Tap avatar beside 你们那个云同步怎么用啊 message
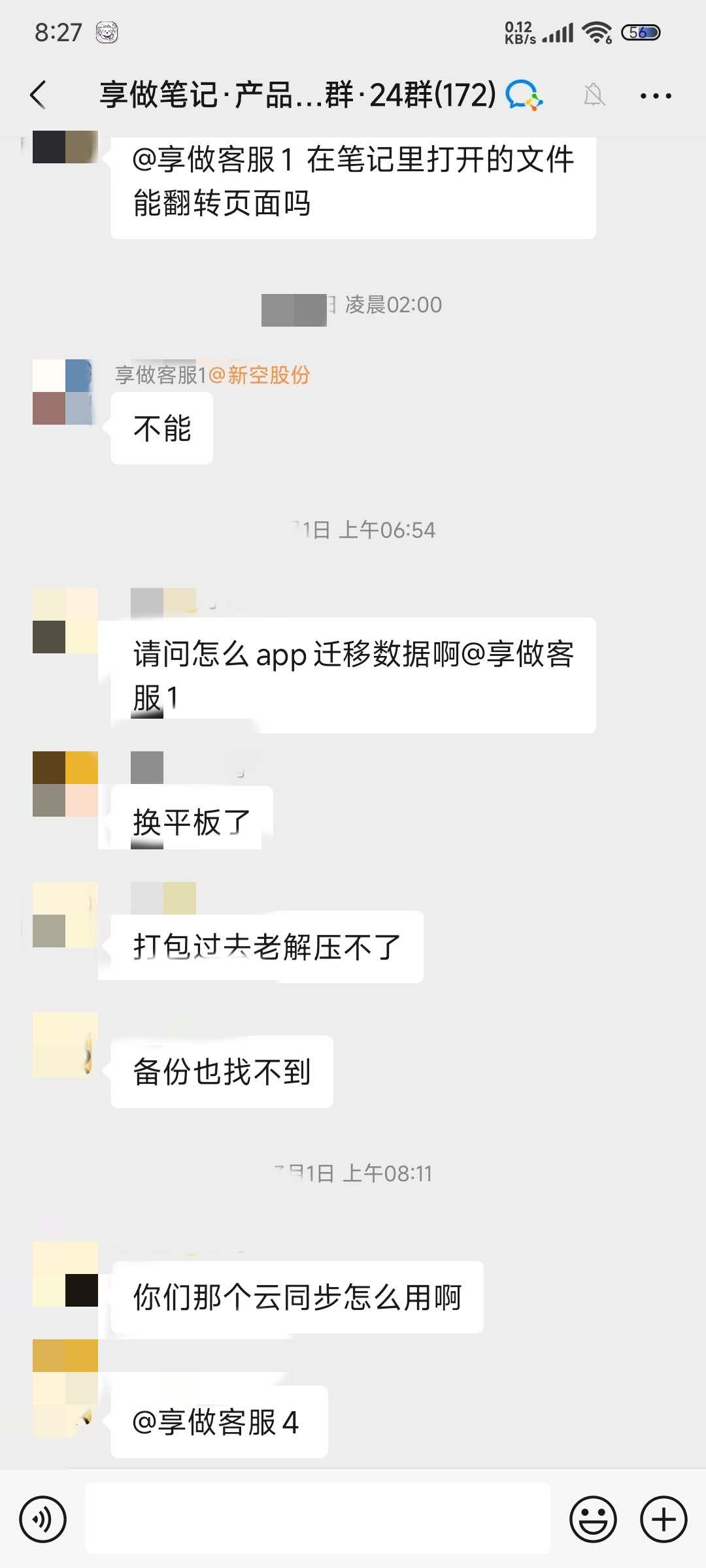The height and width of the screenshot is (1568, 706). [65, 1274]
